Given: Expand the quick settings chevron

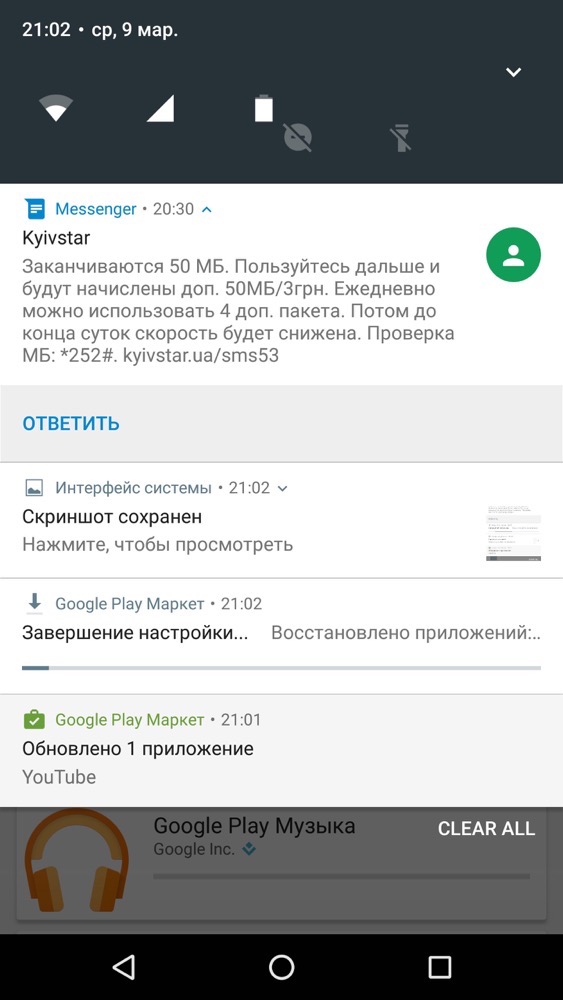Looking at the screenshot, I should (x=513, y=72).
